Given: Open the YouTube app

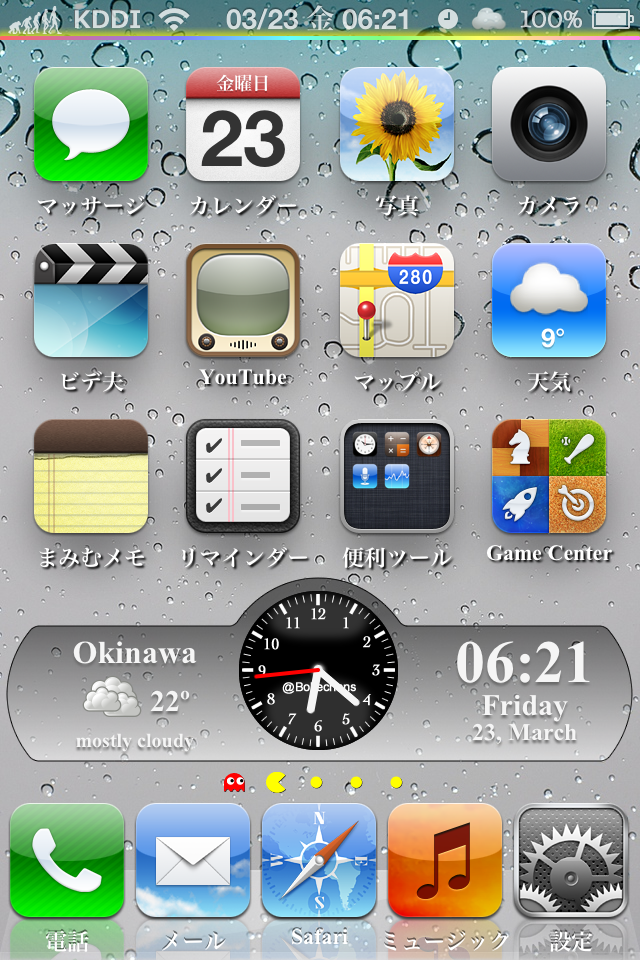Looking at the screenshot, I should [243, 301].
